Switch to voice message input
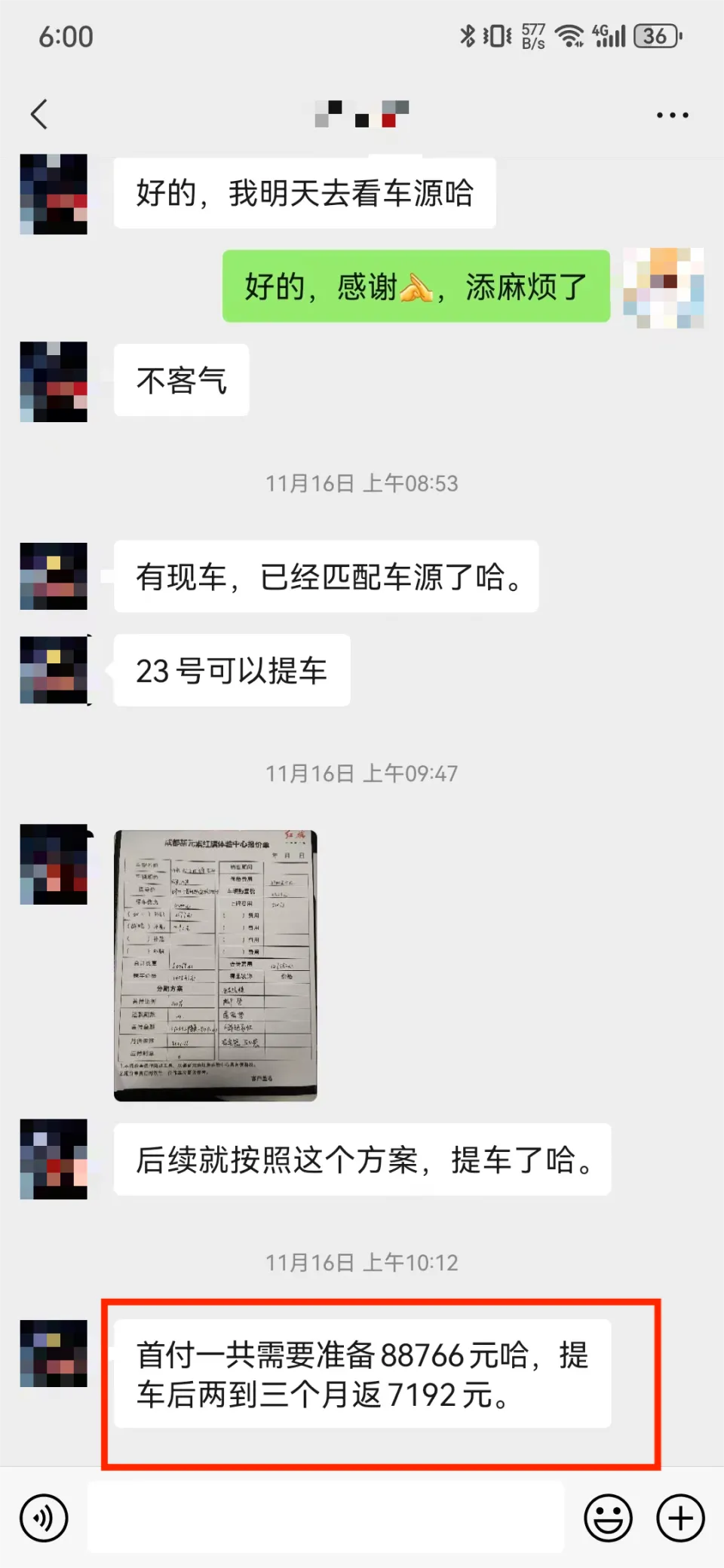This screenshot has width=724, height=1568. tap(44, 1517)
